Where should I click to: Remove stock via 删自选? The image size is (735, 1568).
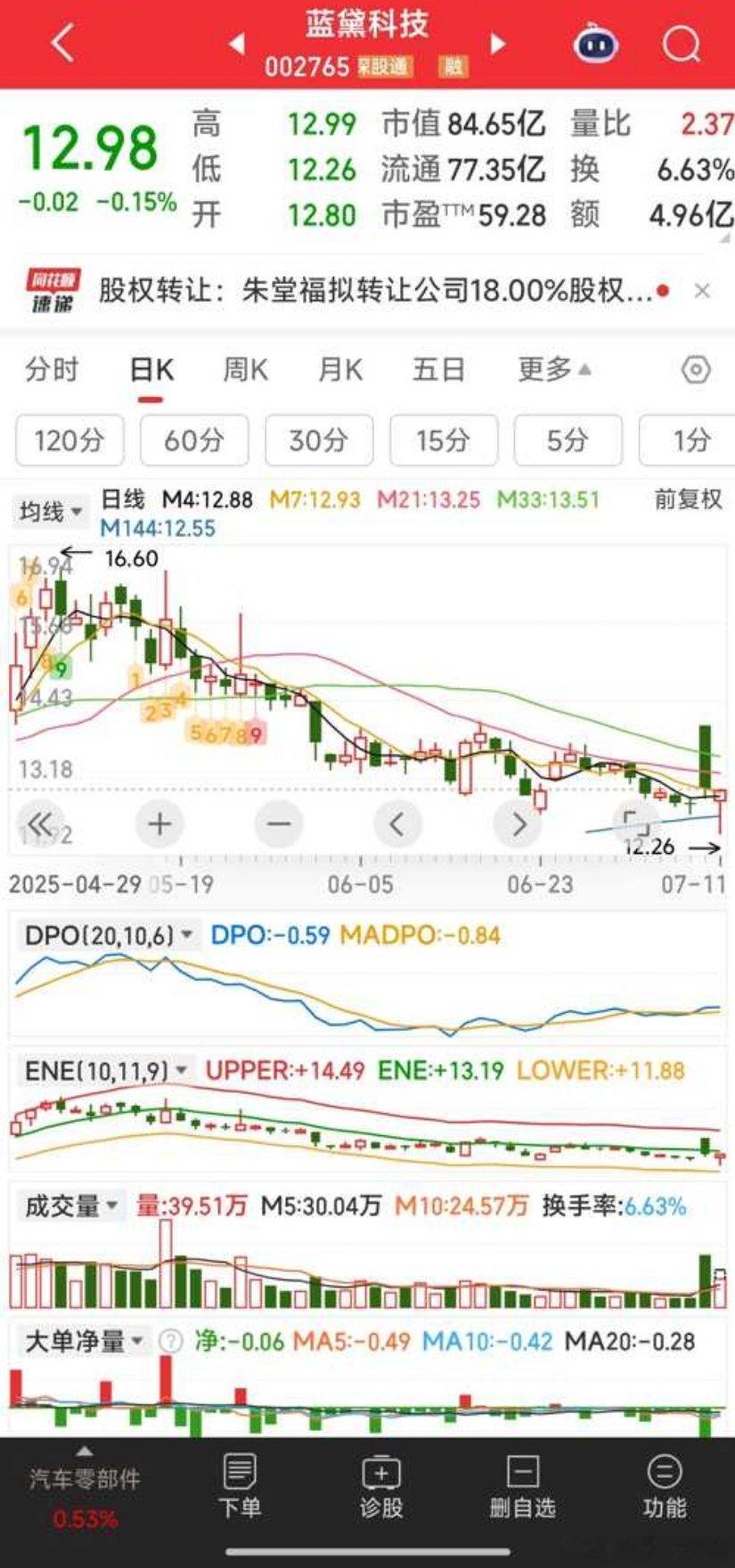tap(522, 1487)
